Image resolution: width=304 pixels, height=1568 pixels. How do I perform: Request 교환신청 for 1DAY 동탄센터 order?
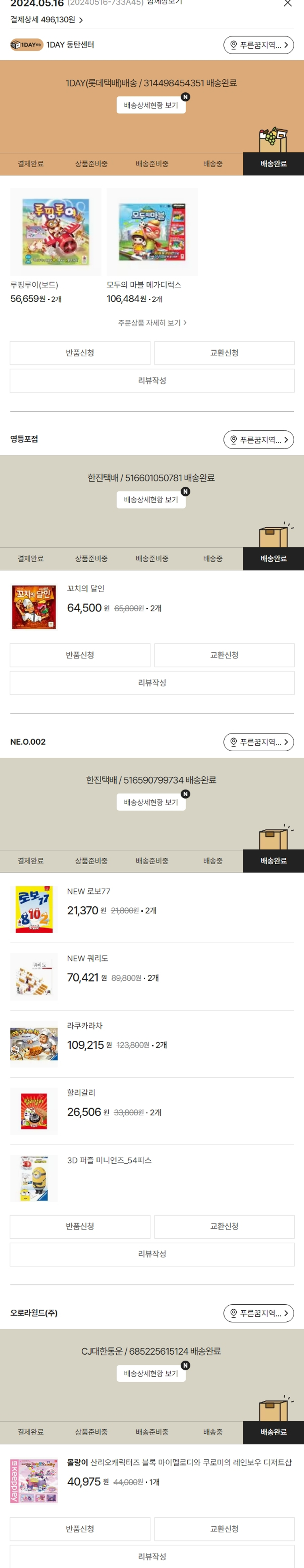pyautogui.click(x=224, y=353)
